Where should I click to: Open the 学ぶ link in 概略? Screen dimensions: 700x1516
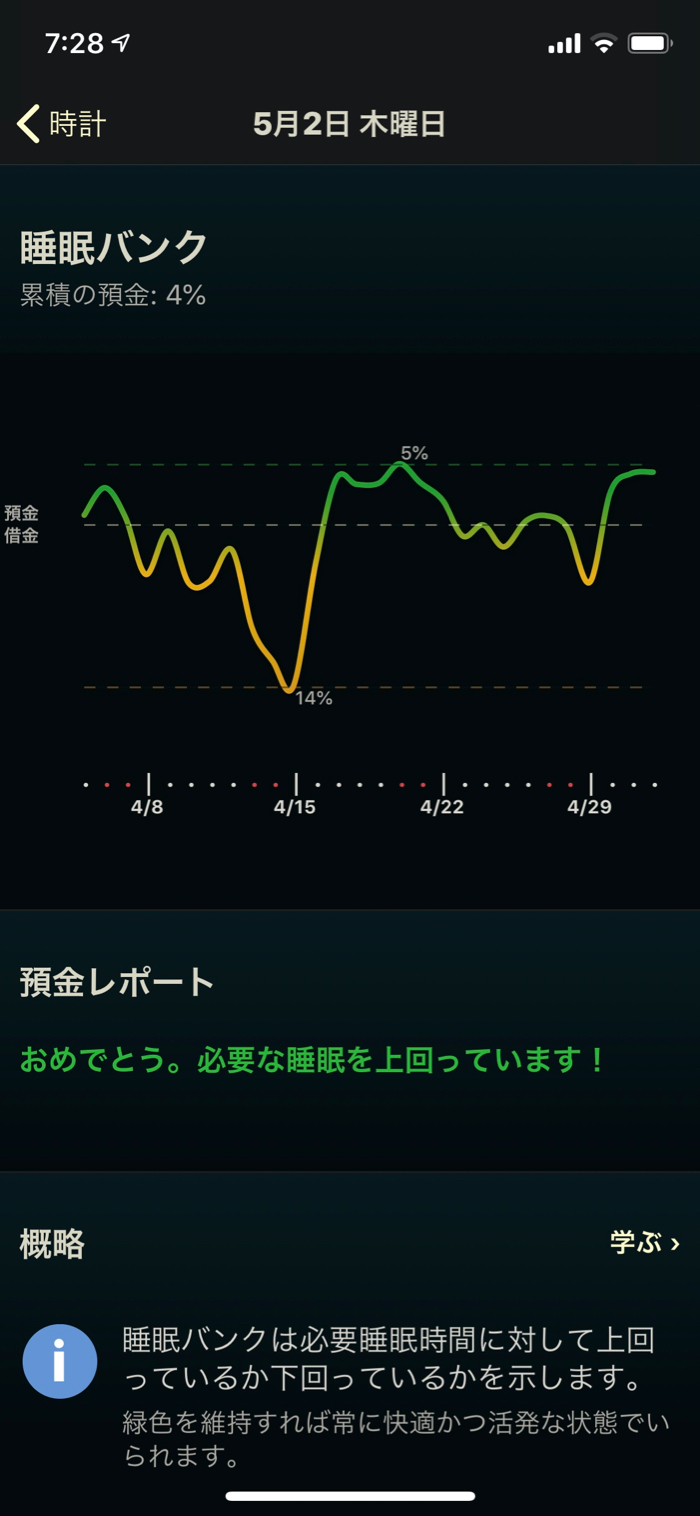coord(644,1243)
